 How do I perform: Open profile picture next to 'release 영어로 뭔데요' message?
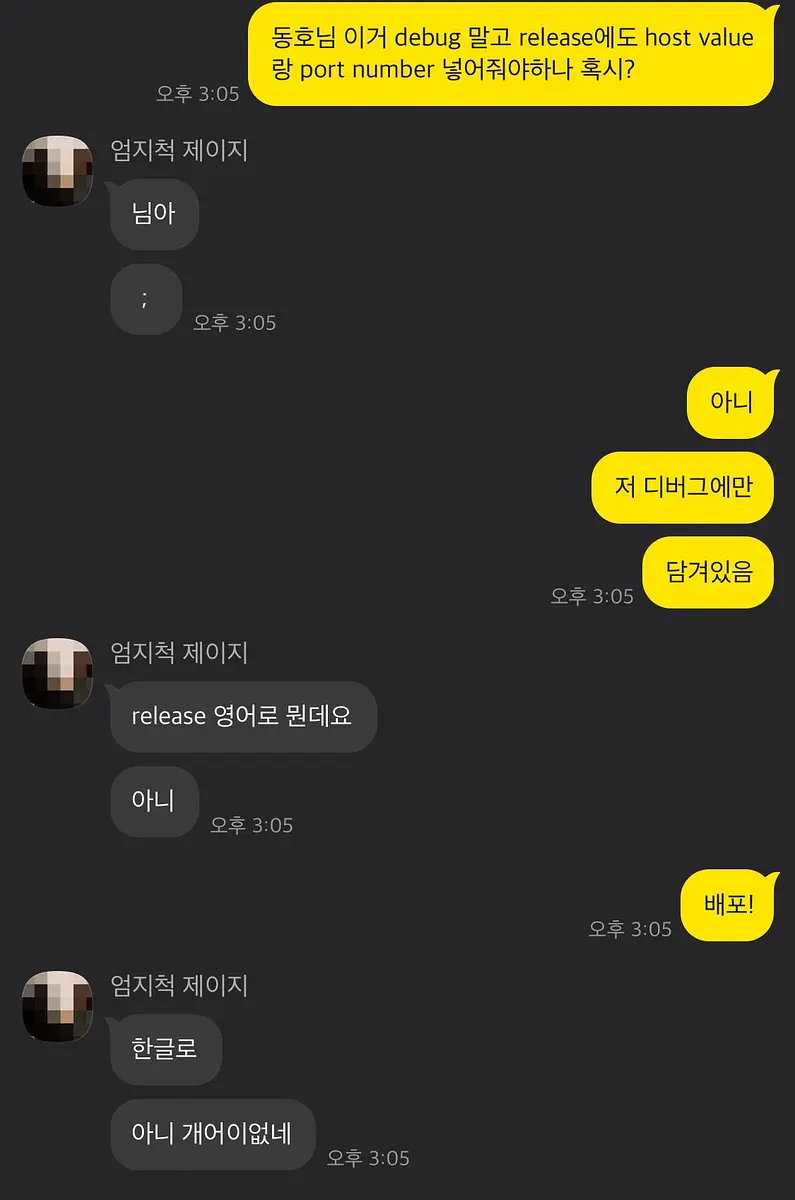[58, 673]
